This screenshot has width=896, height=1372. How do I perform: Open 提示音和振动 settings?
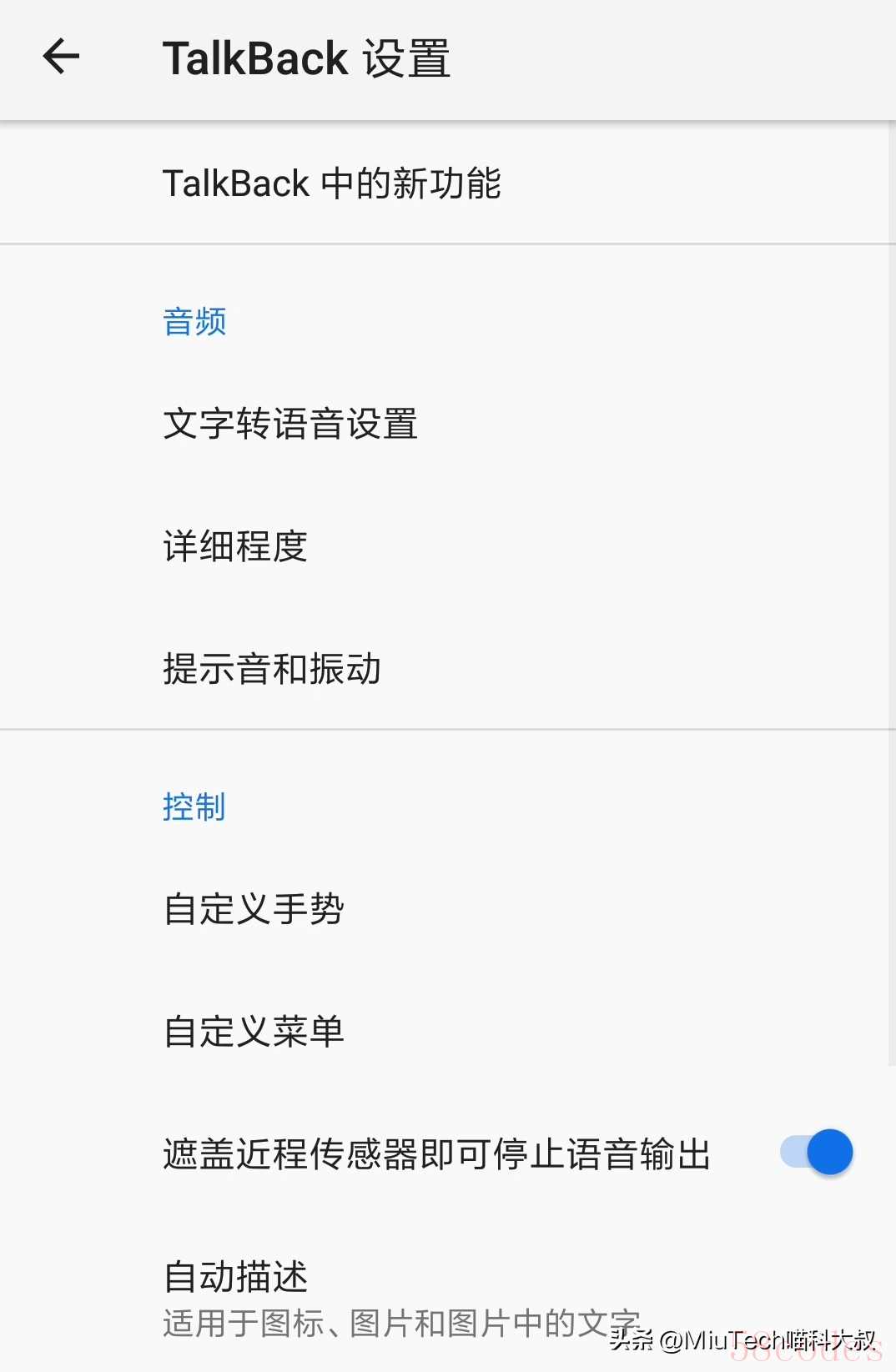coord(272,669)
